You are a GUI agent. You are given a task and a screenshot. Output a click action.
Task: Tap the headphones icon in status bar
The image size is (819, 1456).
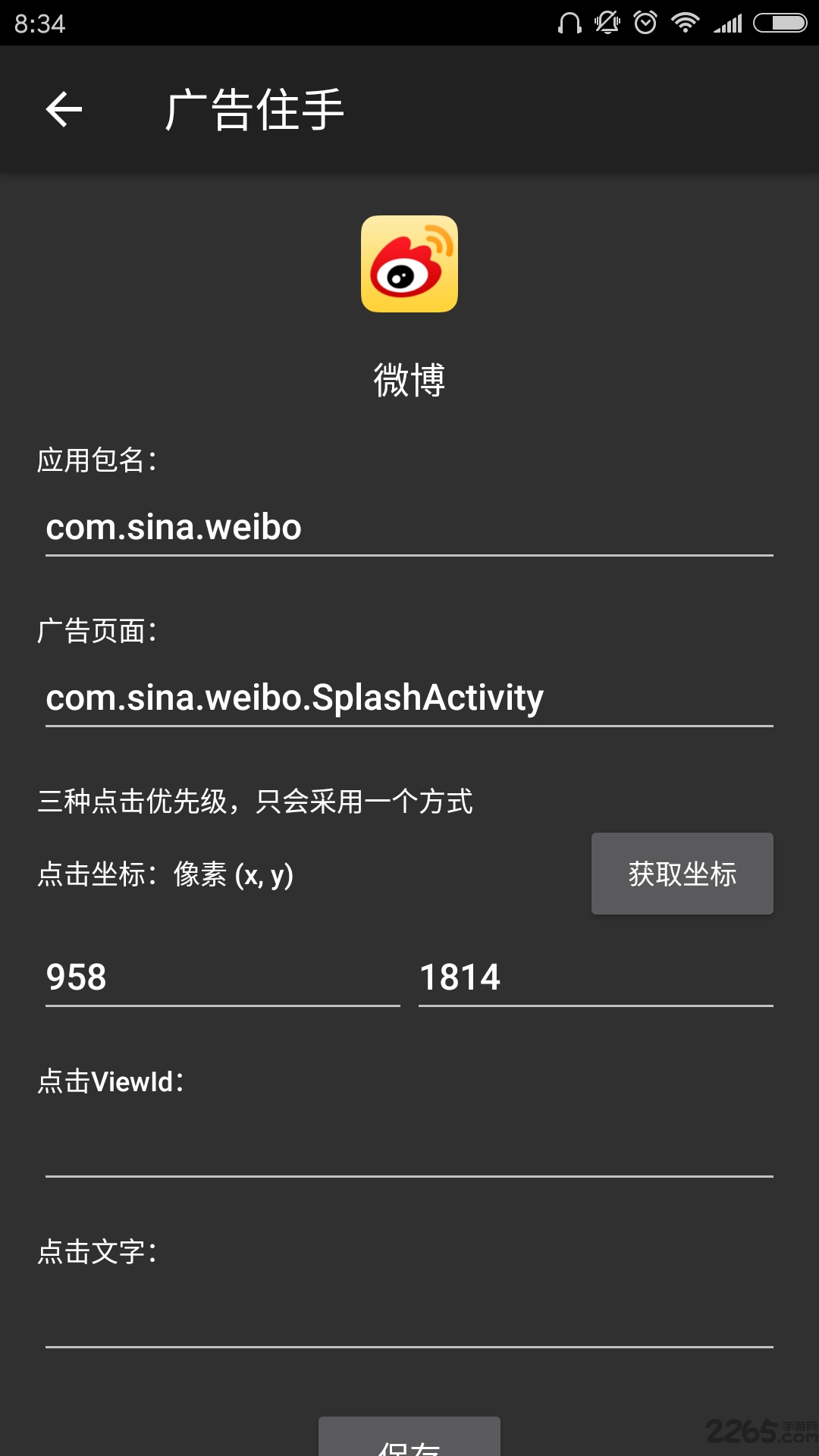tap(568, 22)
